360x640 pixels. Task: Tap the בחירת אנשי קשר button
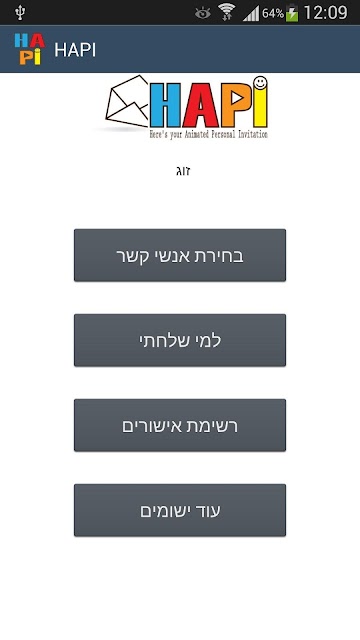coord(180,255)
